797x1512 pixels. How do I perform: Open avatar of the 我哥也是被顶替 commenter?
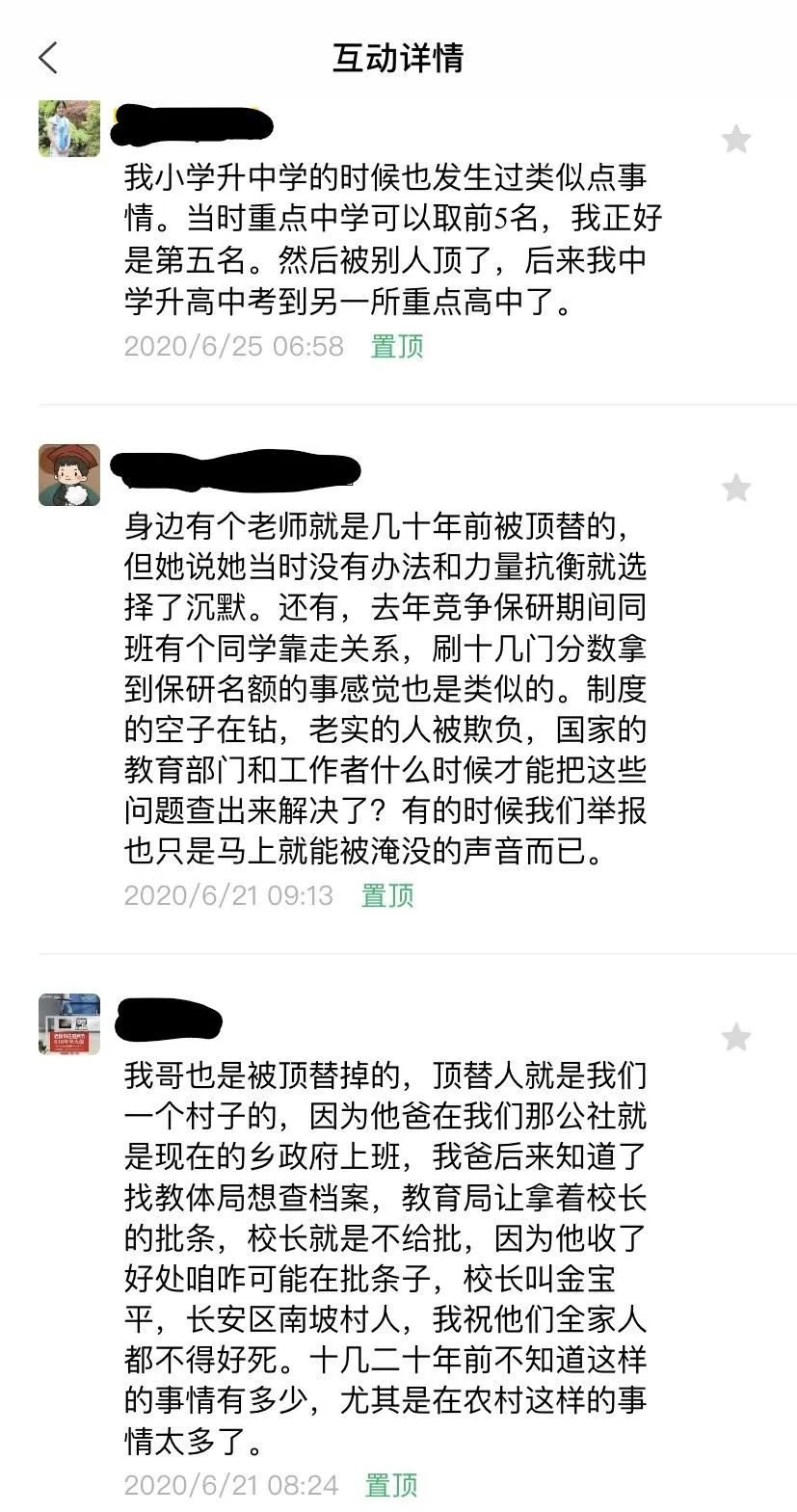[x=69, y=1023]
